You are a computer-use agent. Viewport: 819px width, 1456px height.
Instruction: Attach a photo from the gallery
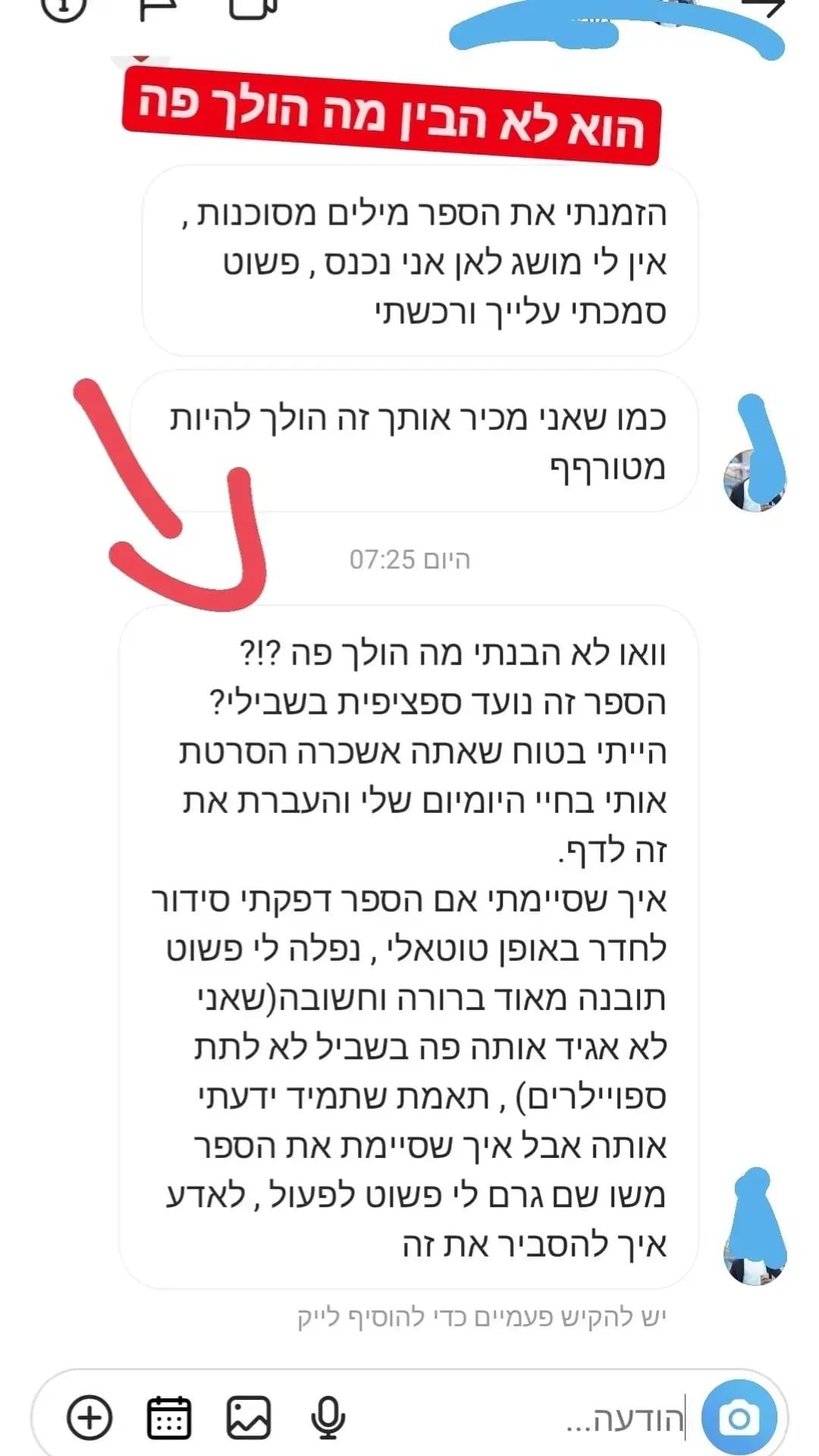[x=249, y=1417]
